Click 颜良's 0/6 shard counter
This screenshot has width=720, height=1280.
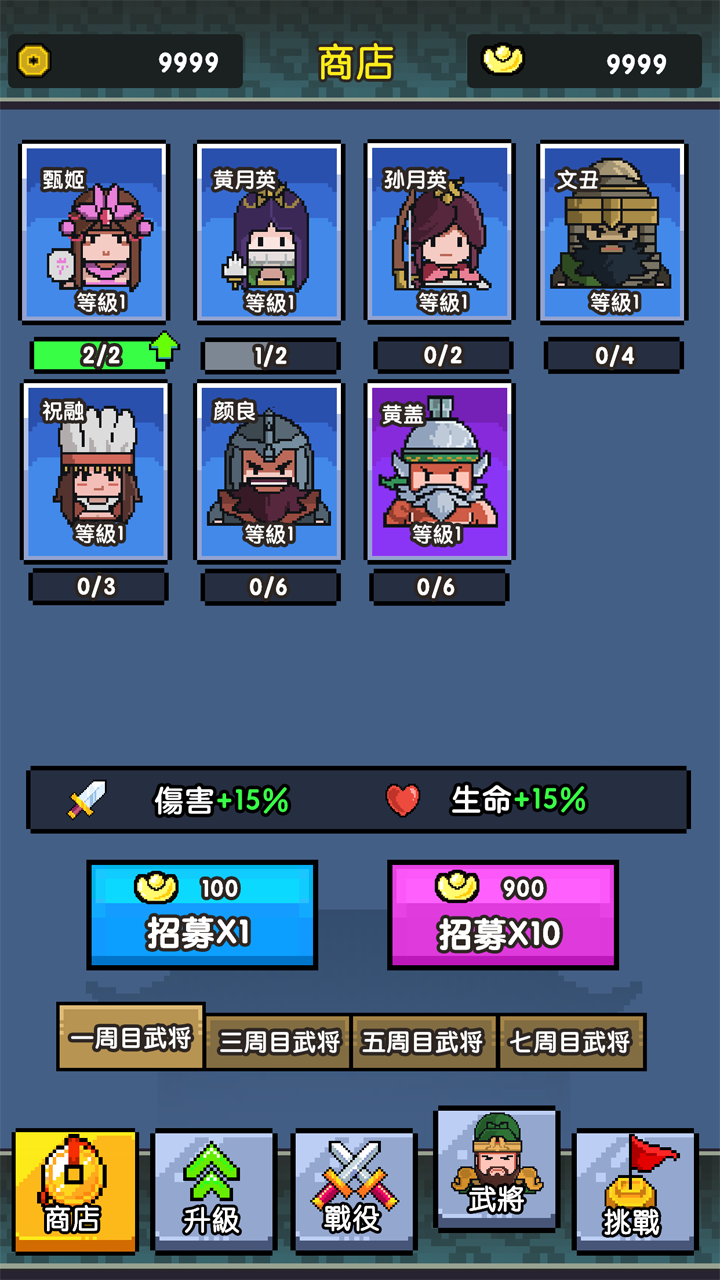click(x=267, y=588)
